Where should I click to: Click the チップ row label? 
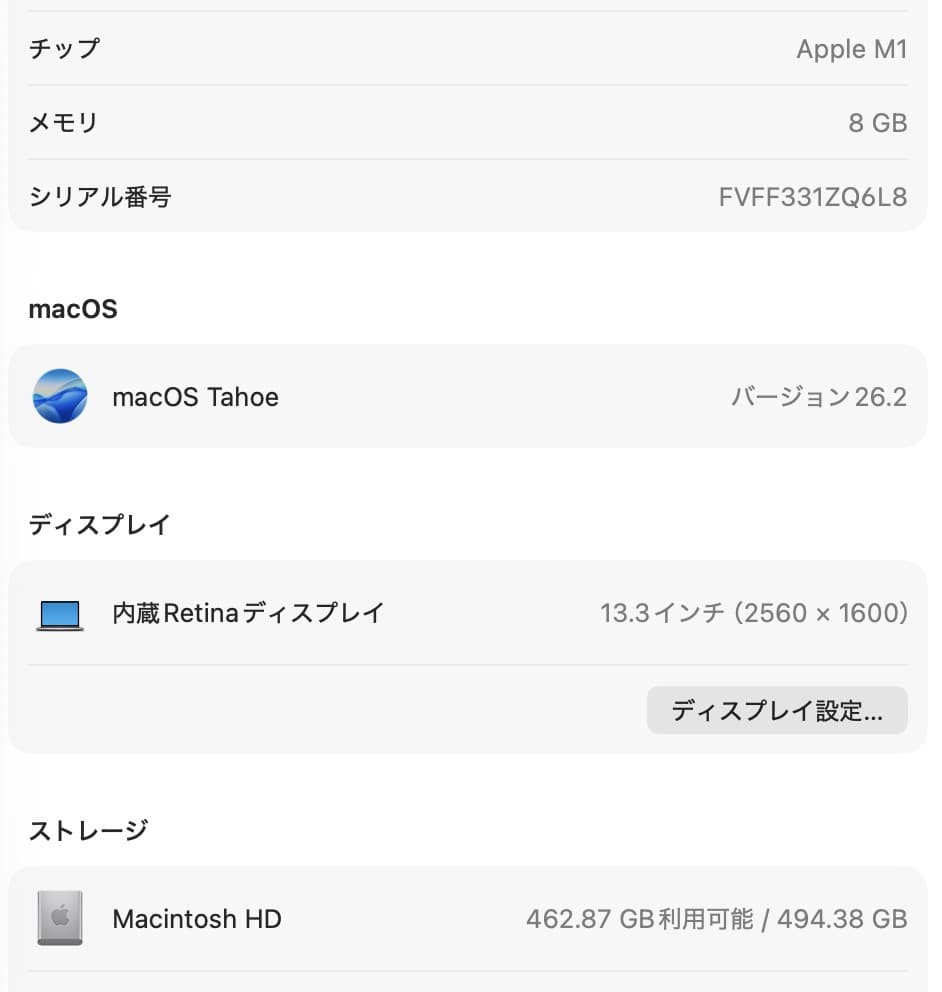click(63, 49)
